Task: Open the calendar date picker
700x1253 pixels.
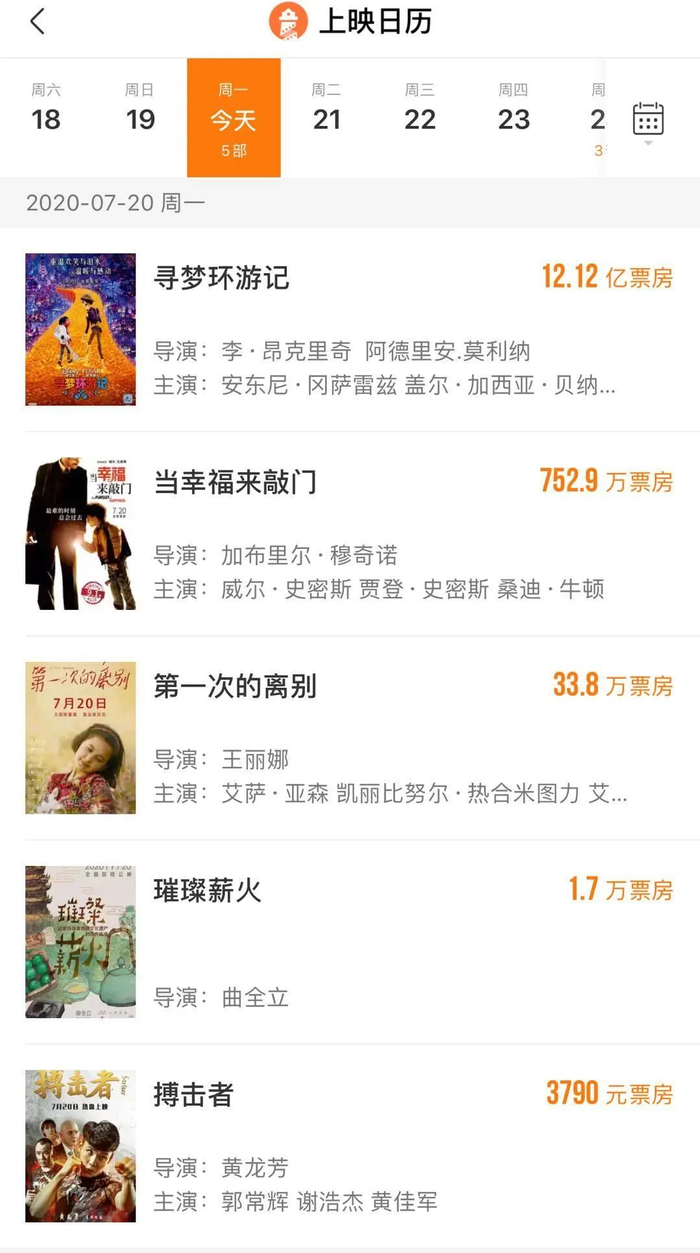Action: [x=648, y=119]
